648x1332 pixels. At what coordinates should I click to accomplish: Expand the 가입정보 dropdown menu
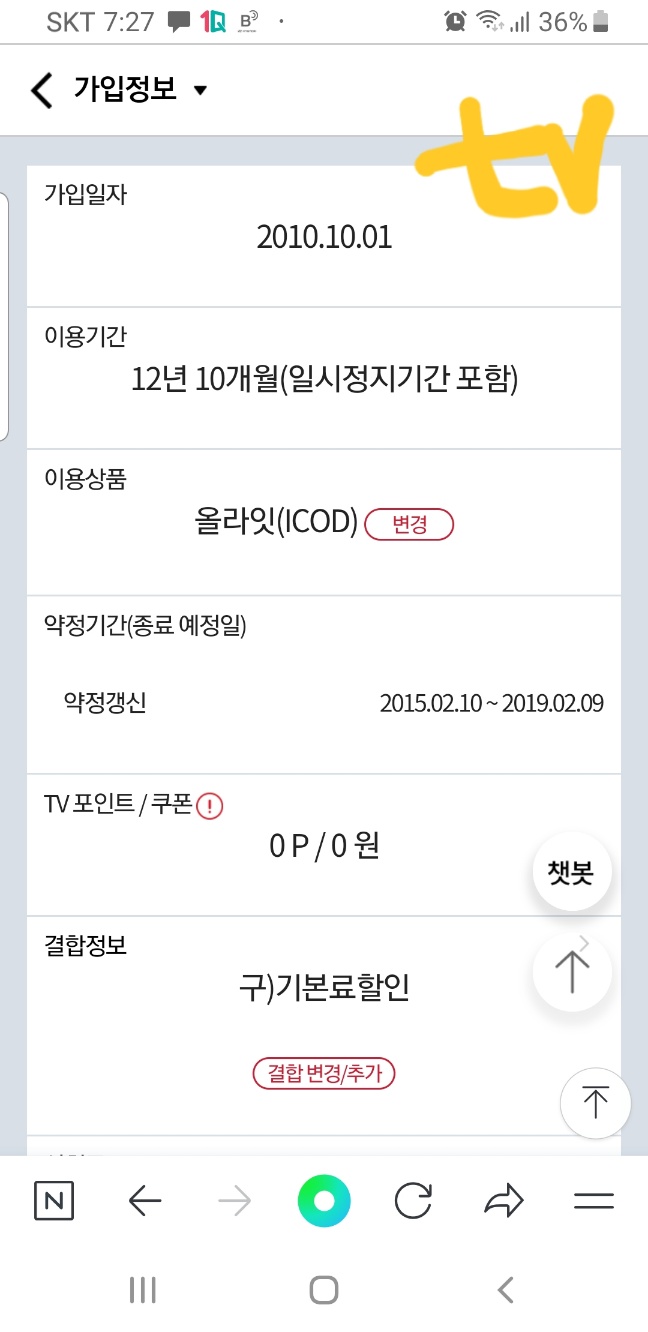(x=200, y=90)
